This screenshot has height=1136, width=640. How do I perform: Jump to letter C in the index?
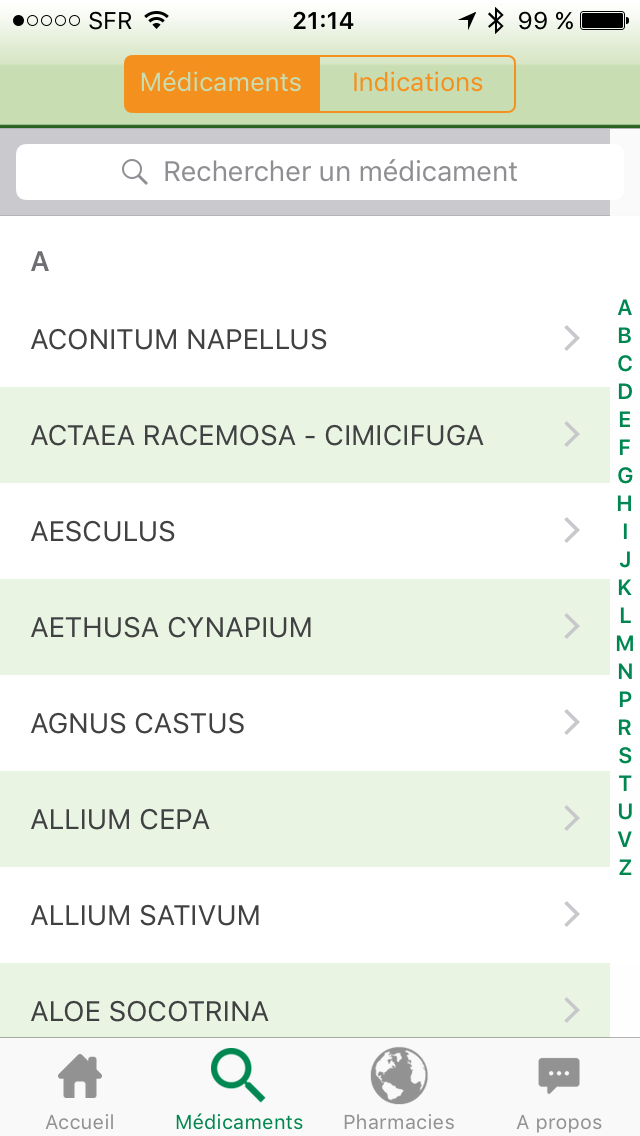pyautogui.click(x=625, y=363)
